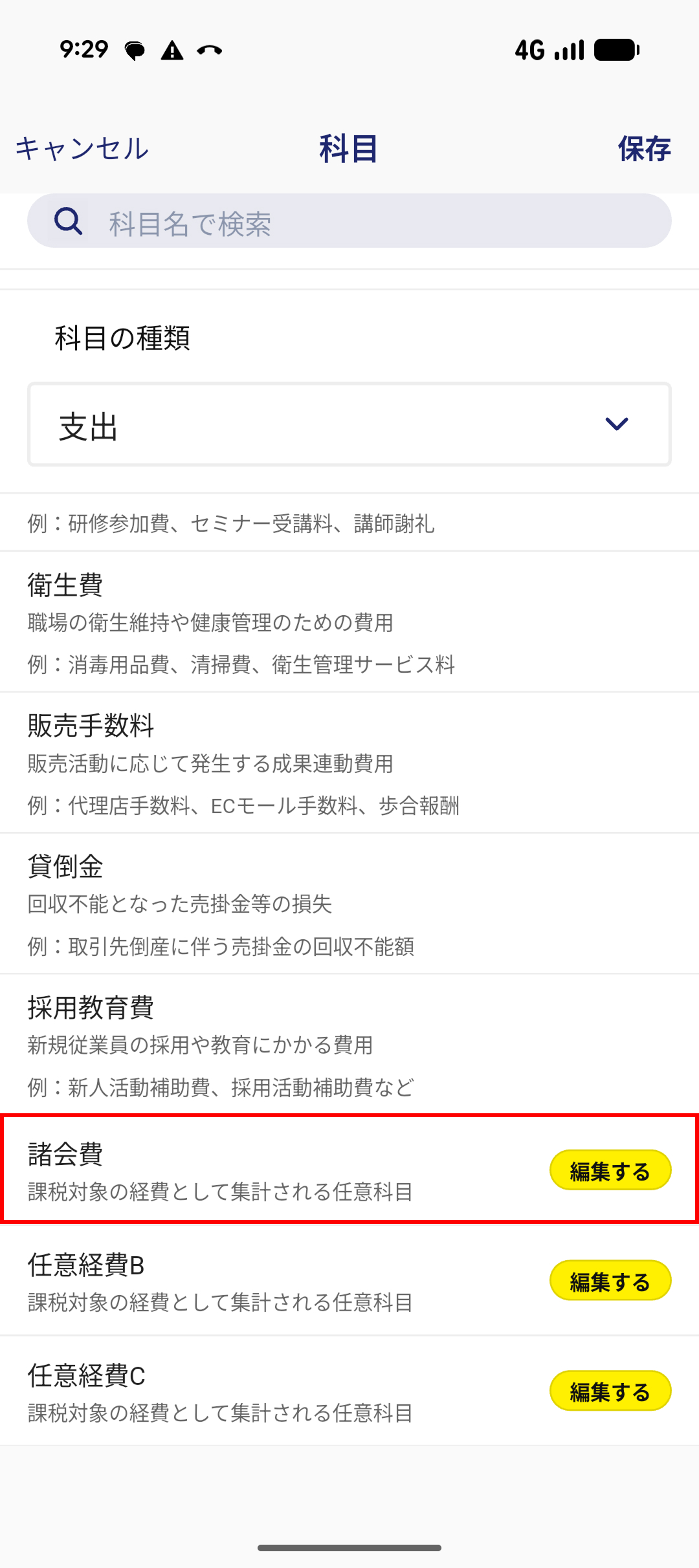Expand the 支出 category type dropdown
The width and height of the screenshot is (699, 1568).
coord(349,424)
